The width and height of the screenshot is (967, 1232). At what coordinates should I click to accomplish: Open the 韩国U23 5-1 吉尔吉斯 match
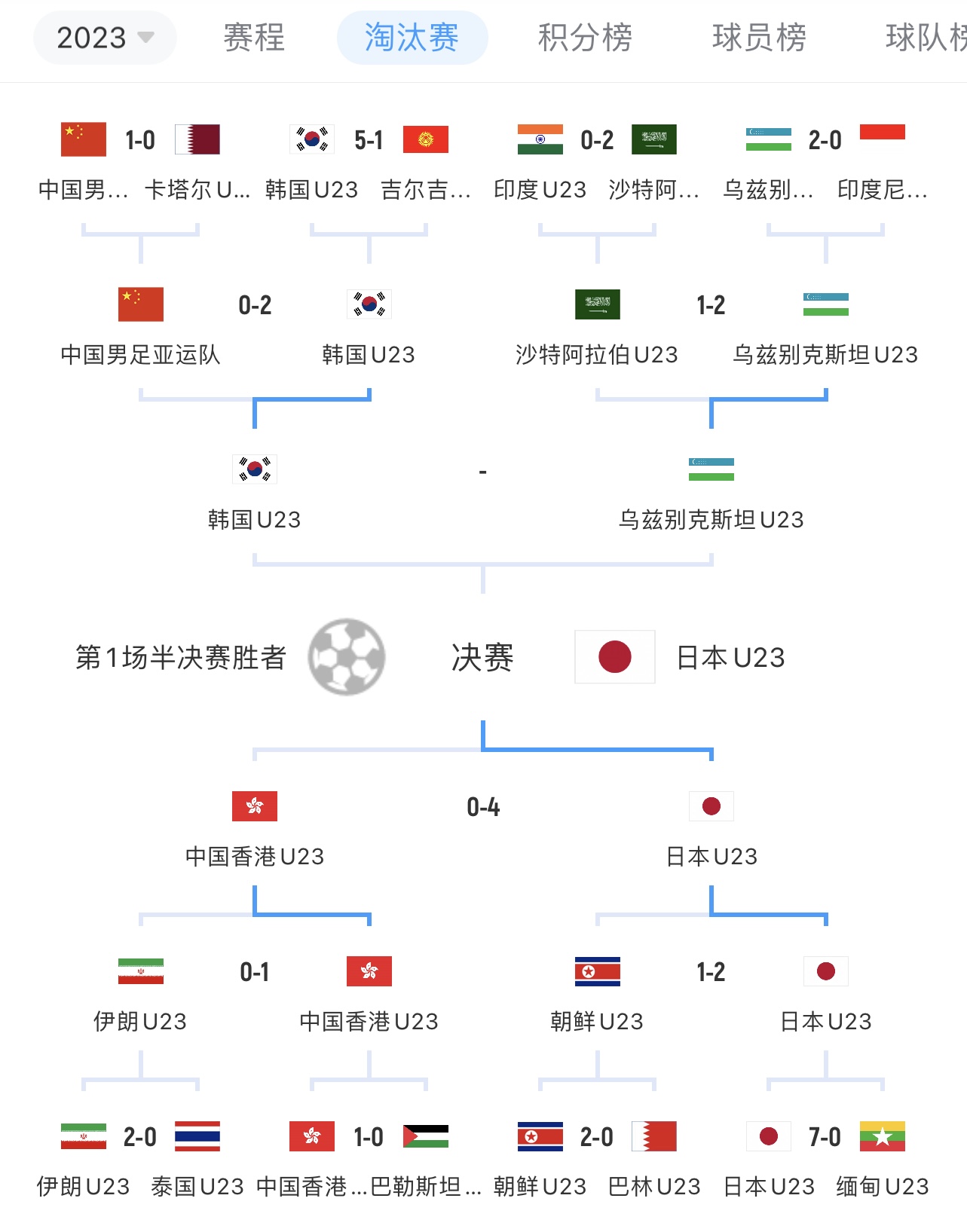coord(369,141)
